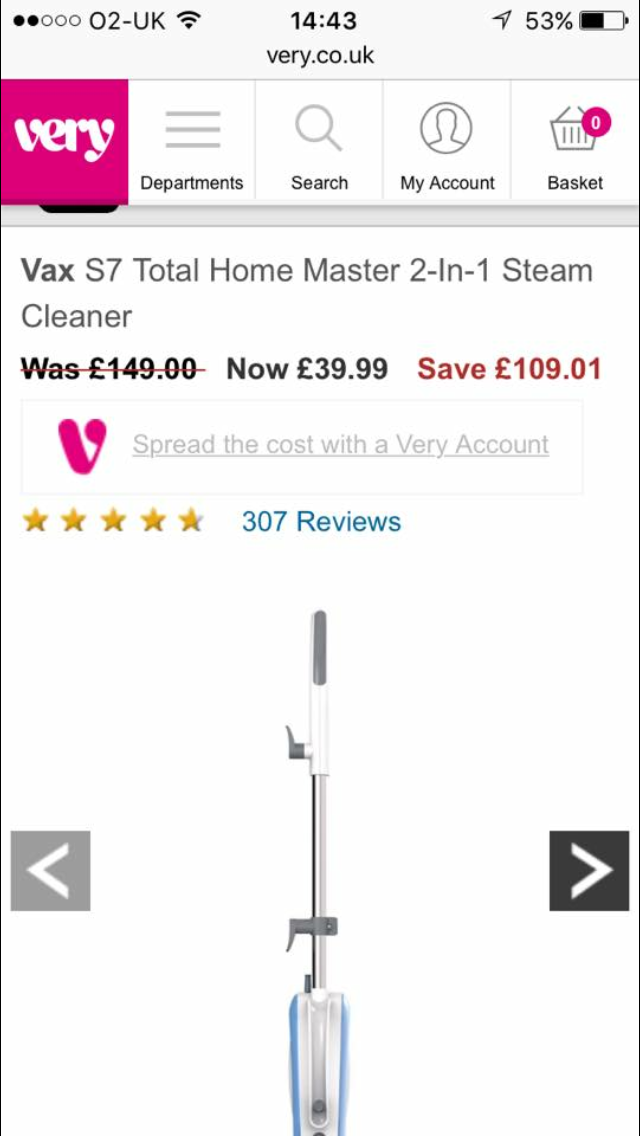This screenshot has height=1136, width=640.
Task: Tap the very.co.uk address bar
Action: click(320, 56)
